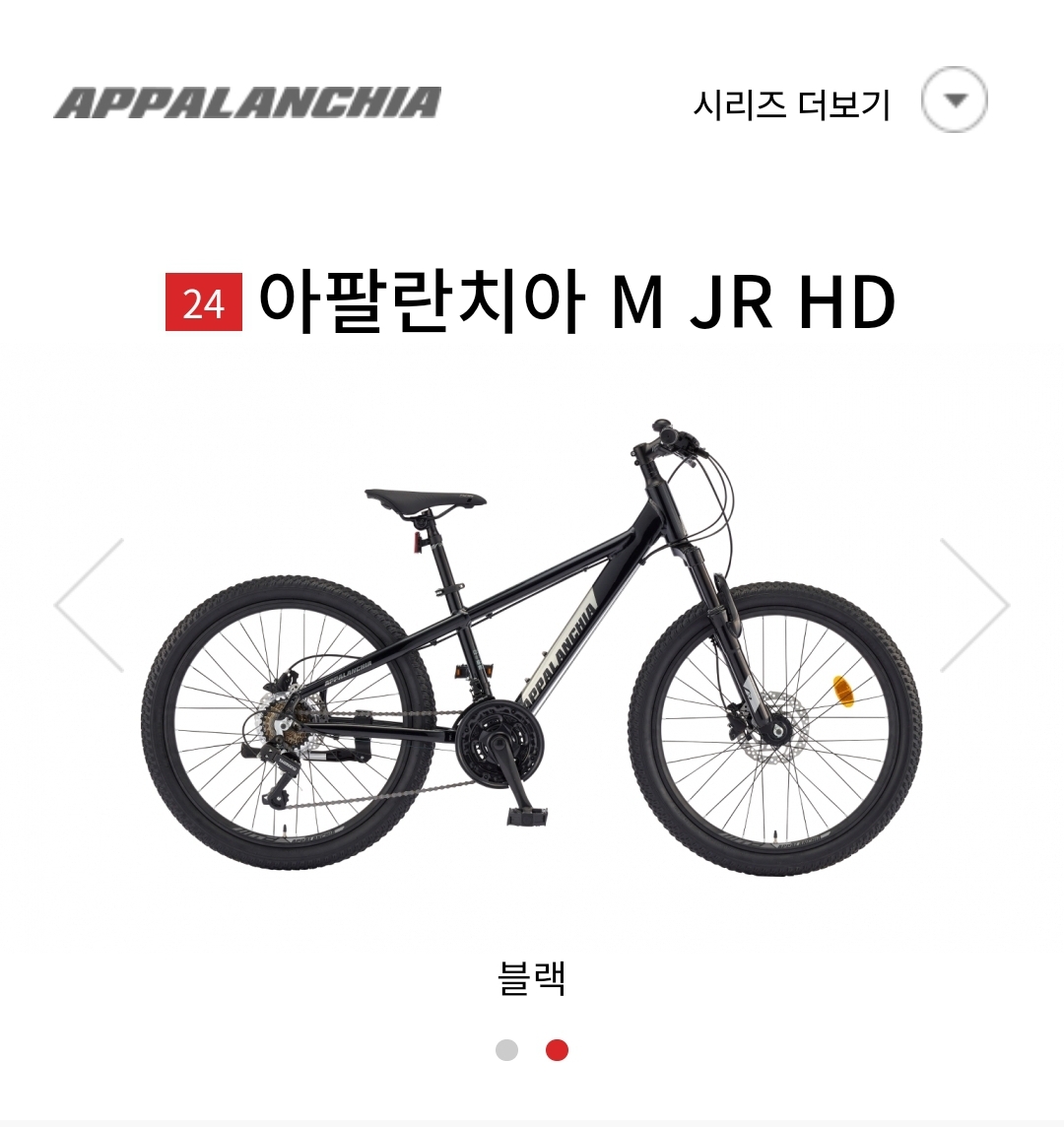The height and width of the screenshot is (1127, 1064).
Task: Expand the 시리즈 더보기 dropdown
Action: coord(954,99)
